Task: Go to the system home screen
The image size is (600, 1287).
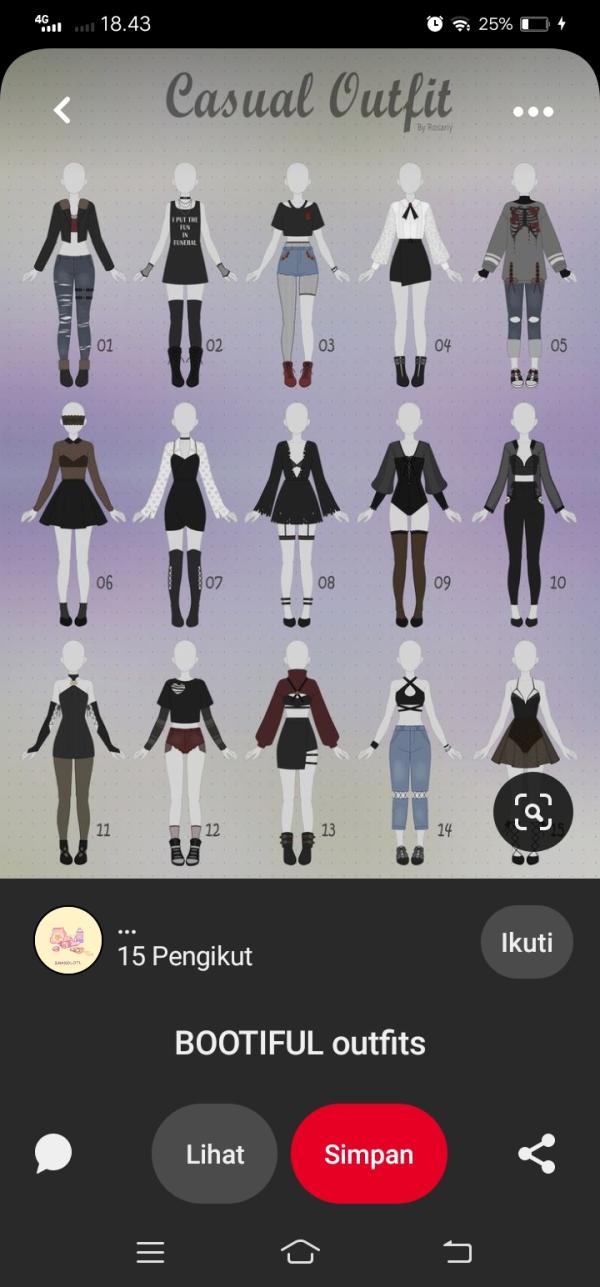Action: click(300, 1250)
